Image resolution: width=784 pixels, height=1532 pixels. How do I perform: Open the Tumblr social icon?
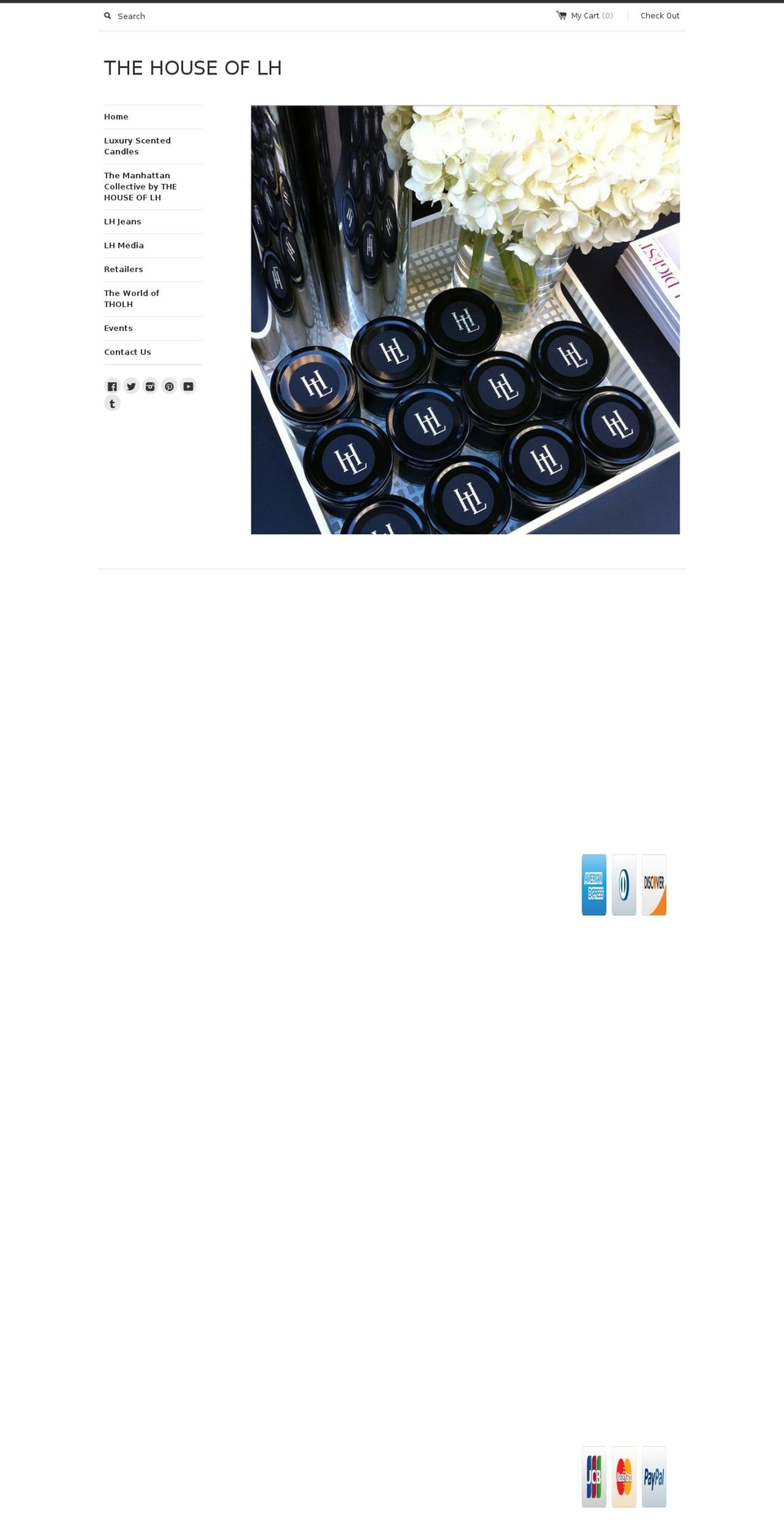[x=112, y=404]
